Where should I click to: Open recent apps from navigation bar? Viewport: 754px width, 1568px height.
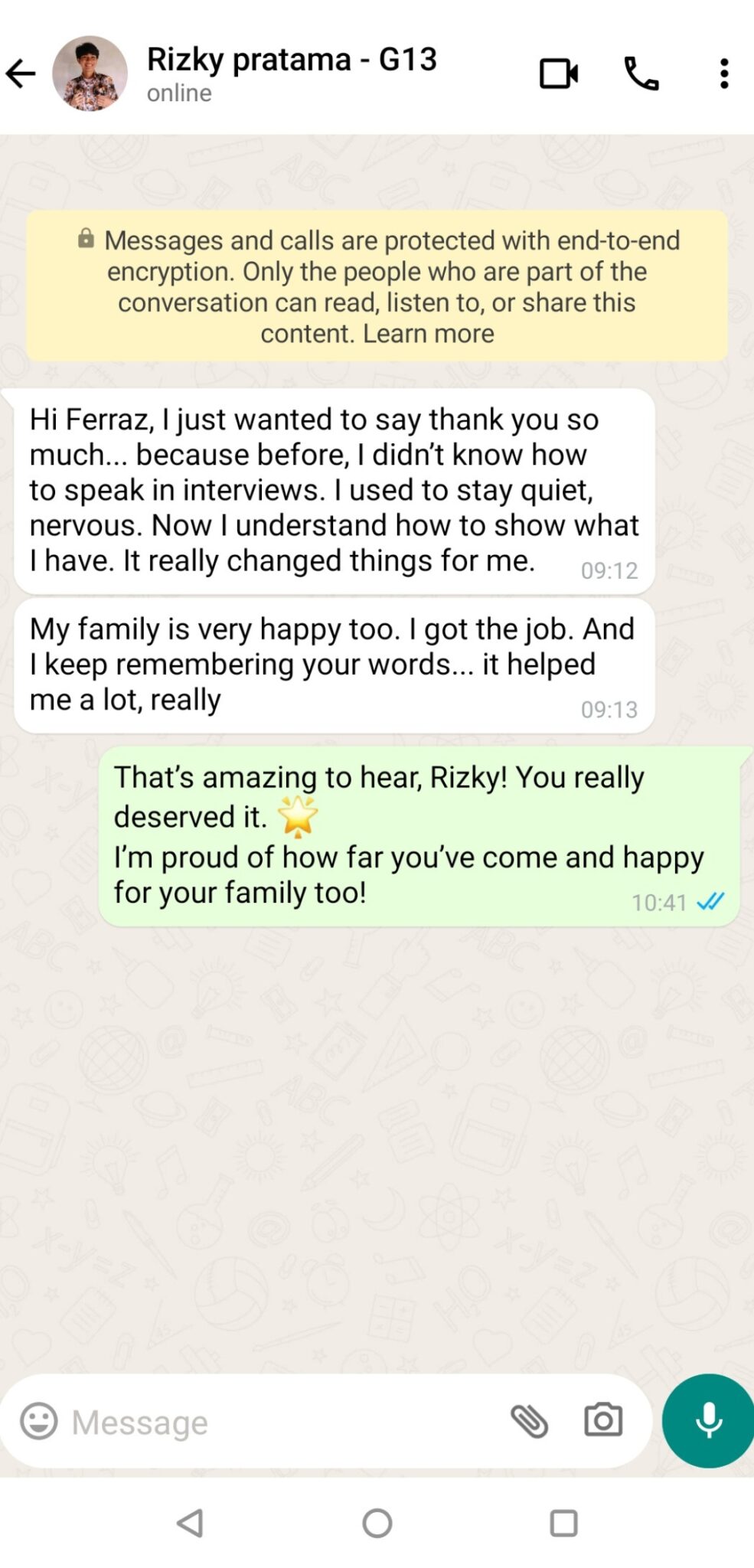click(563, 1523)
